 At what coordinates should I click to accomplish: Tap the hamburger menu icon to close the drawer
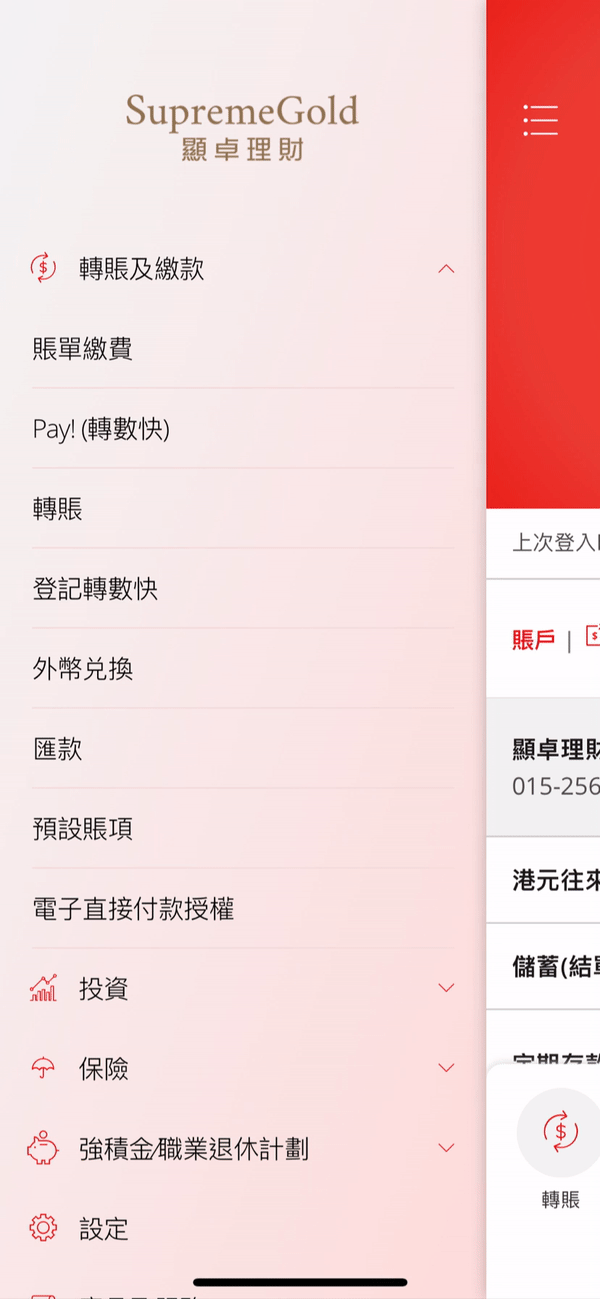click(x=541, y=120)
